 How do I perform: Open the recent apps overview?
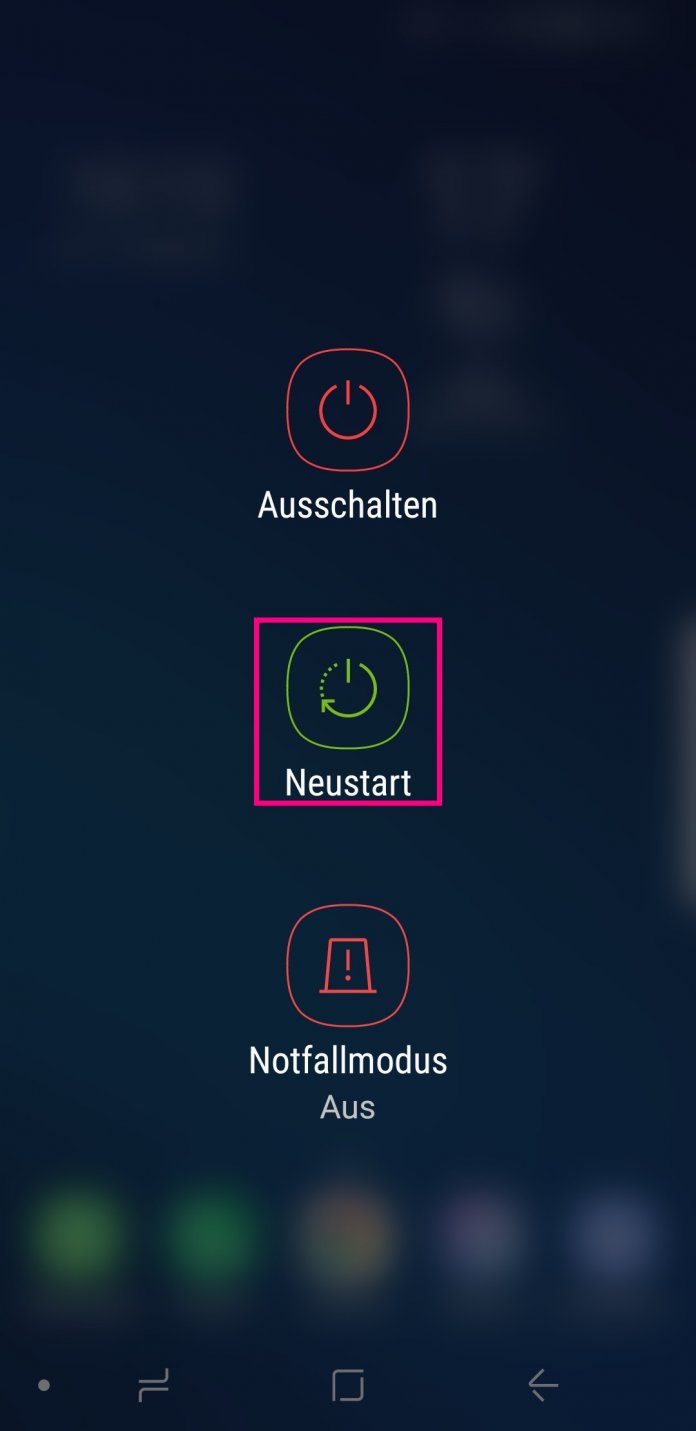coord(153,1385)
